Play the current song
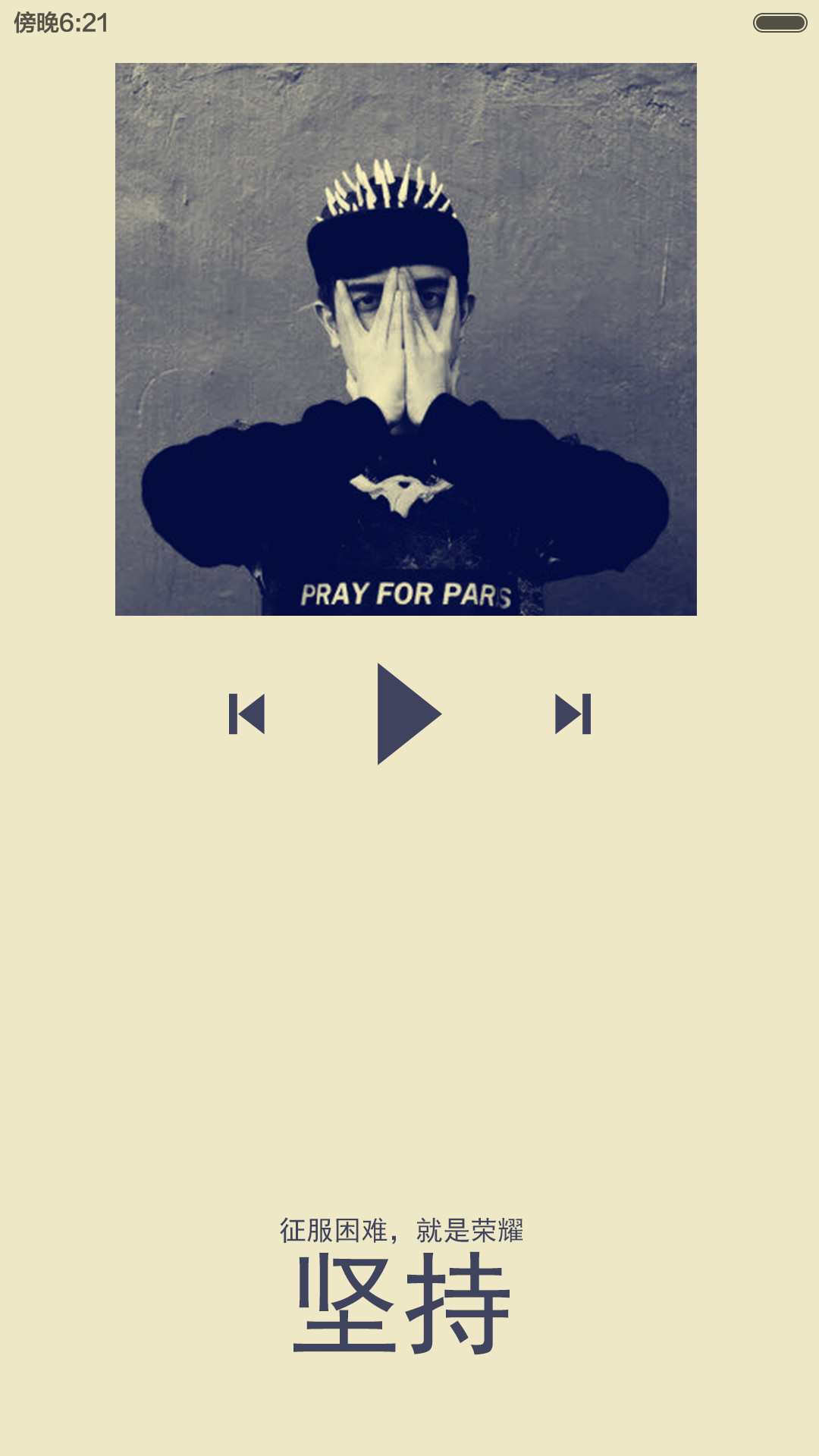 click(409, 714)
